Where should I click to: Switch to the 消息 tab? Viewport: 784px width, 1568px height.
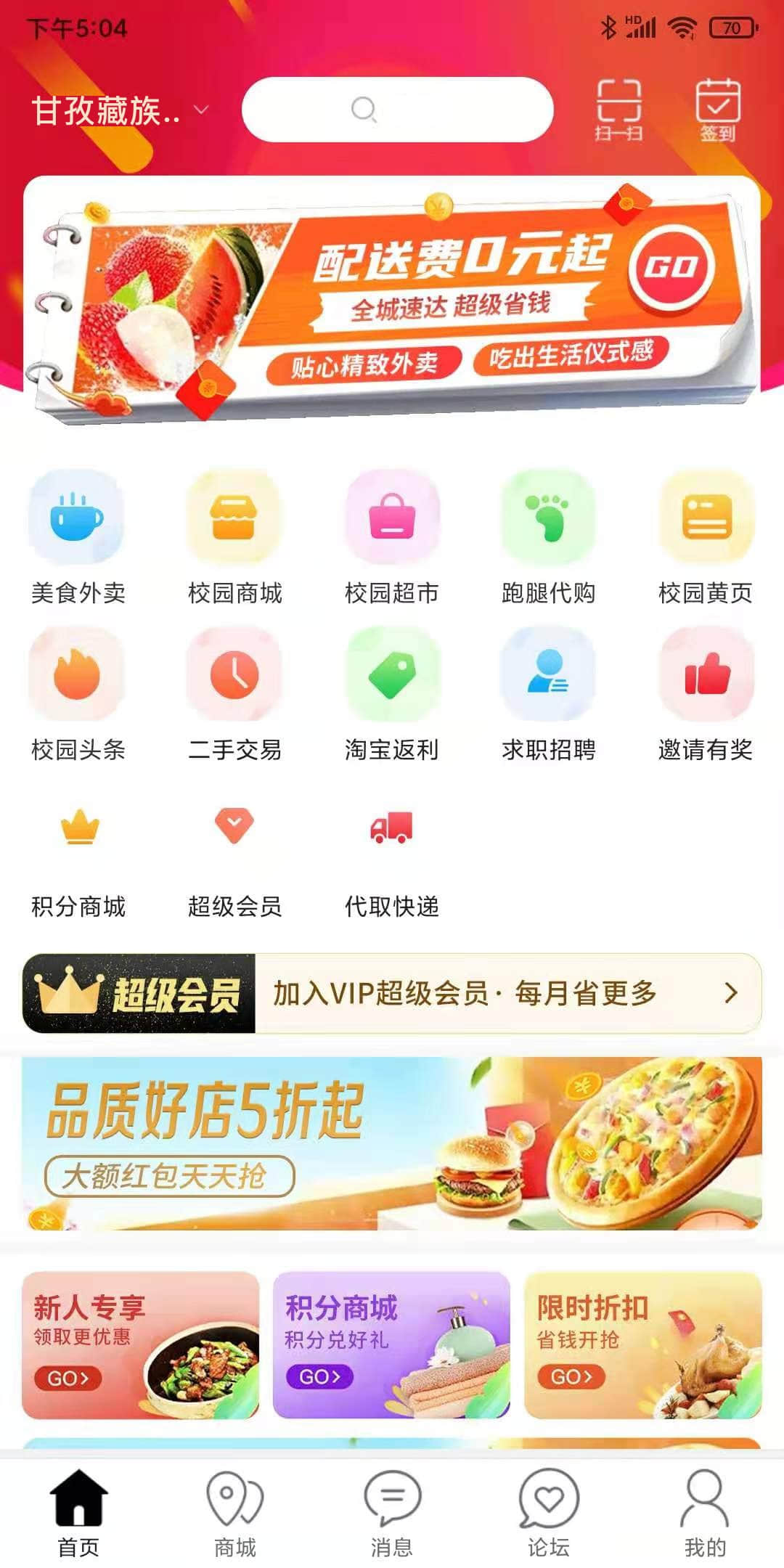pos(392,1513)
